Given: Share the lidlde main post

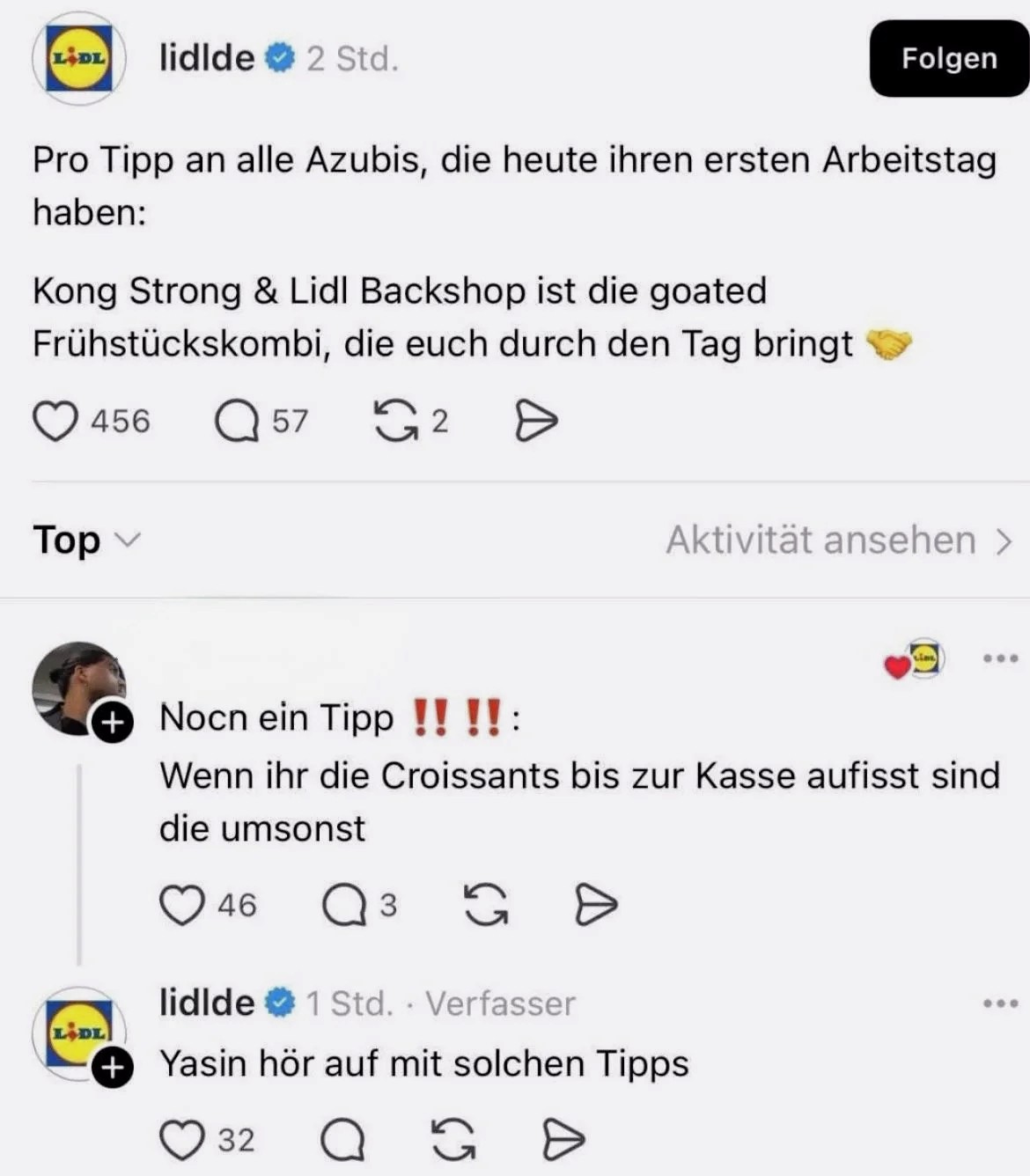Looking at the screenshot, I should click(535, 421).
